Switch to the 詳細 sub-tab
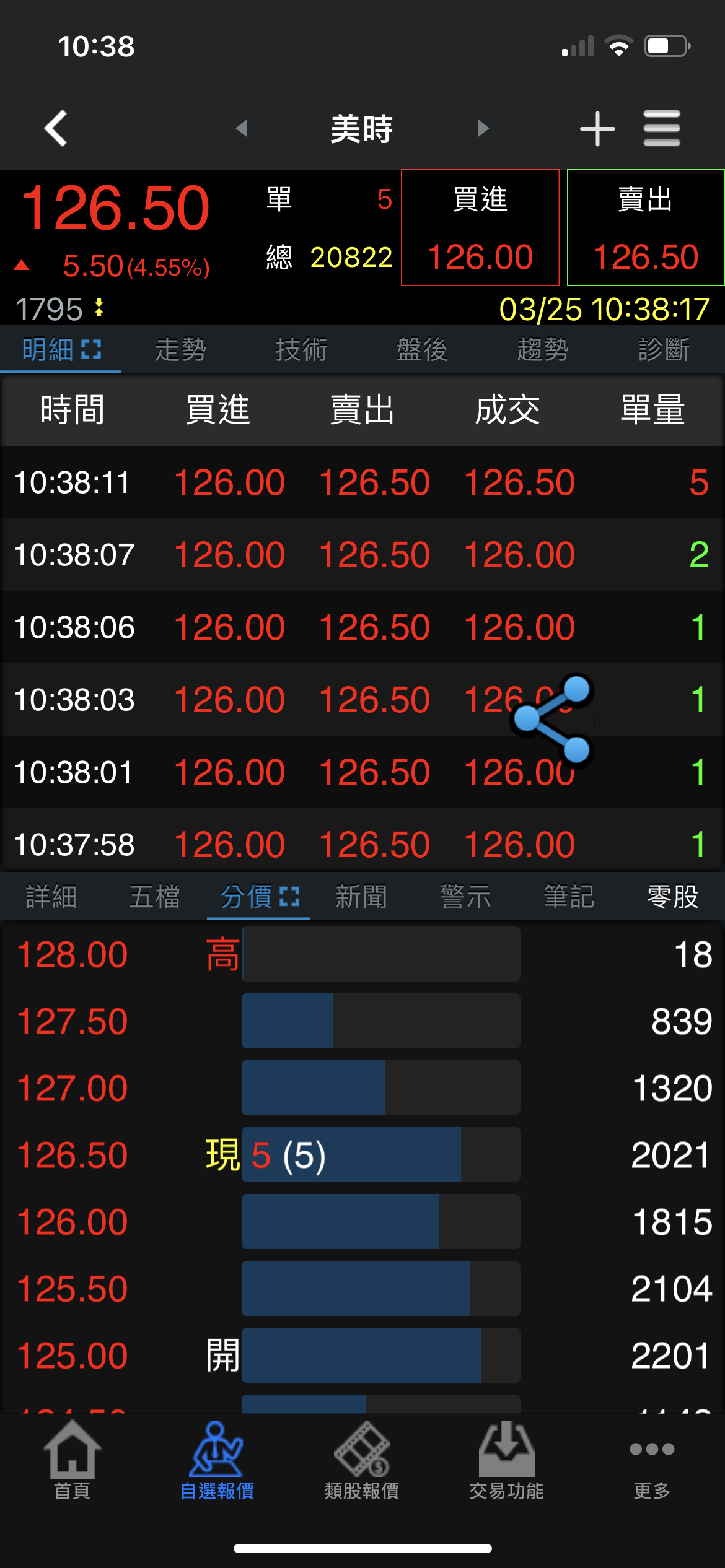Viewport: 725px width, 1568px height. (51, 897)
